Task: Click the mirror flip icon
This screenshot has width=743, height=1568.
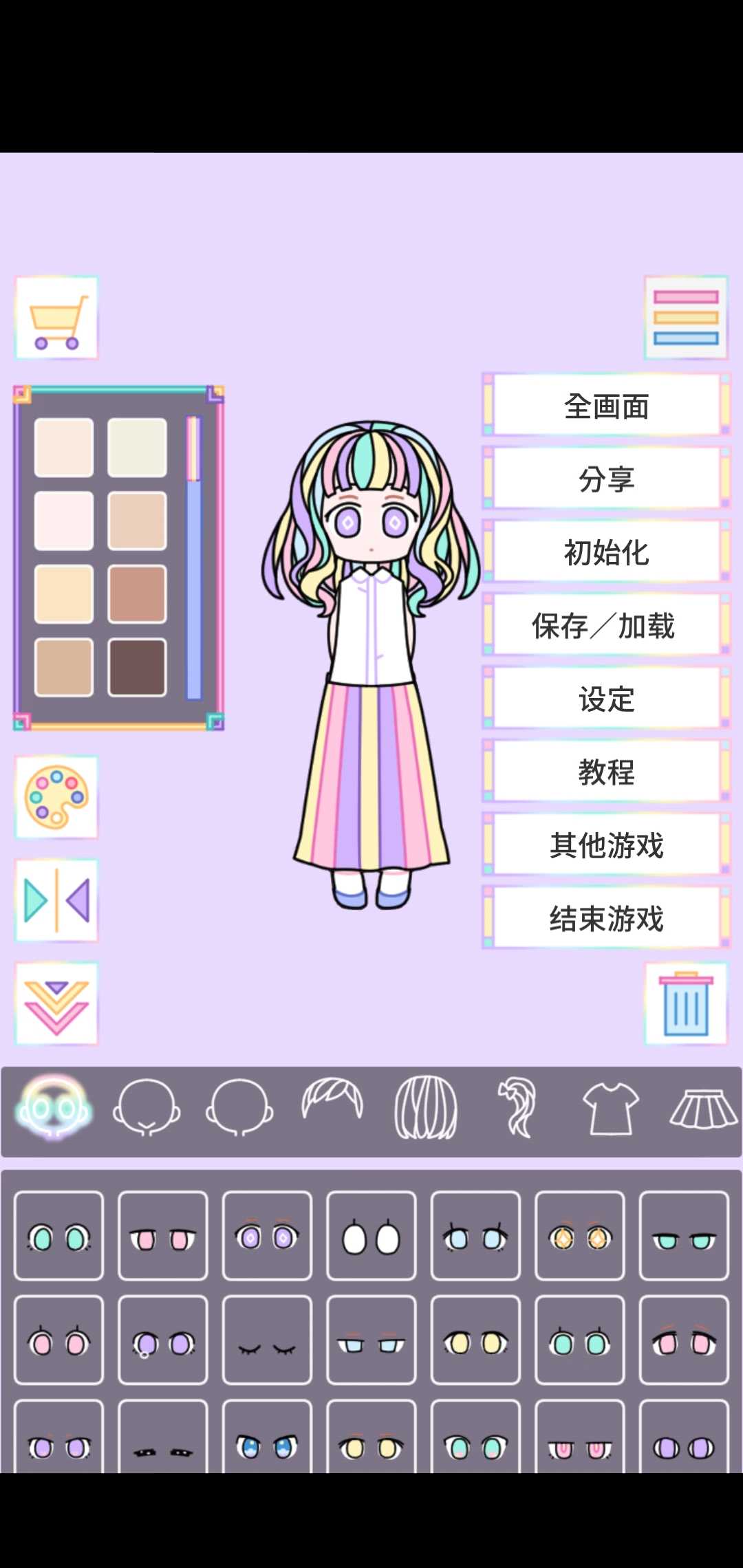Action: [56, 901]
